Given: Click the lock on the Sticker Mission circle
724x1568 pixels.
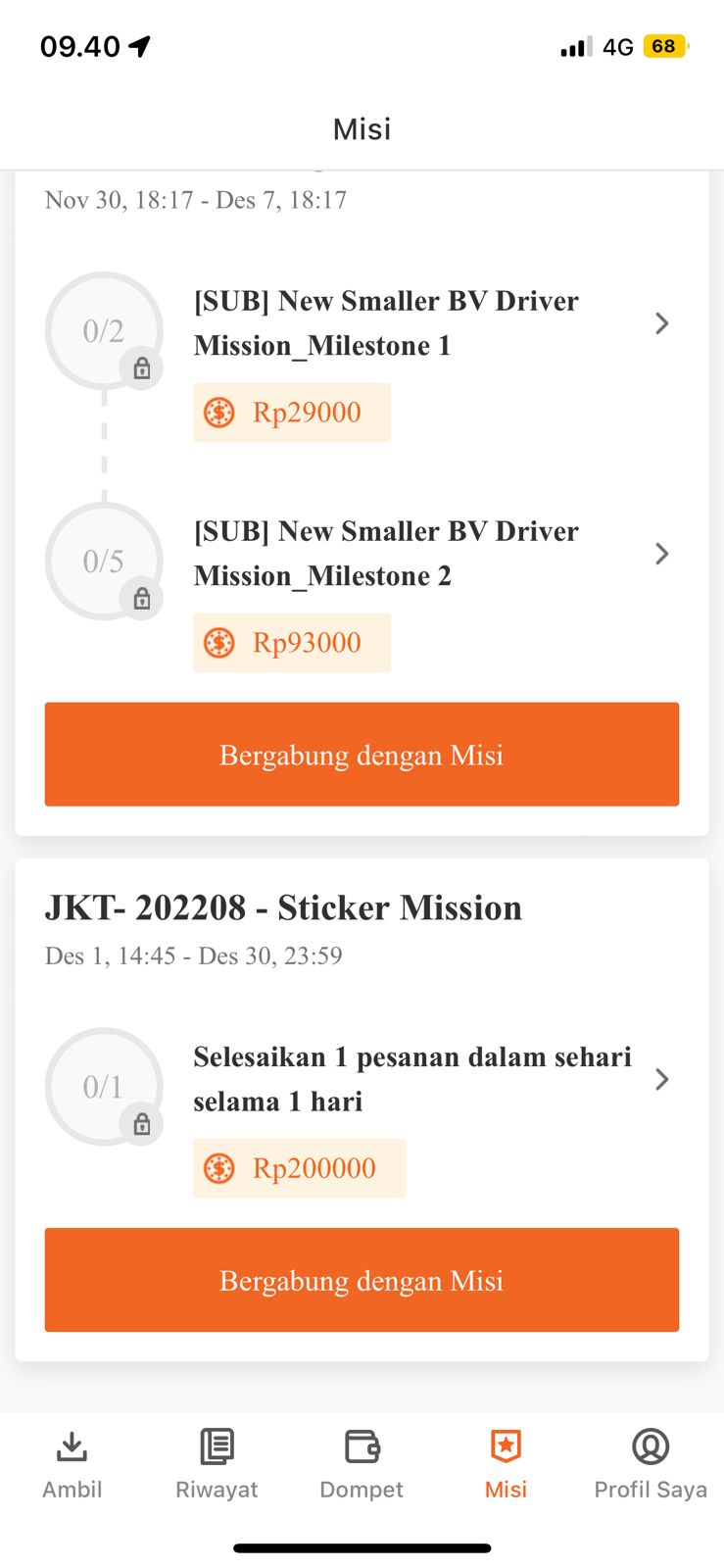Looking at the screenshot, I should 142,1125.
